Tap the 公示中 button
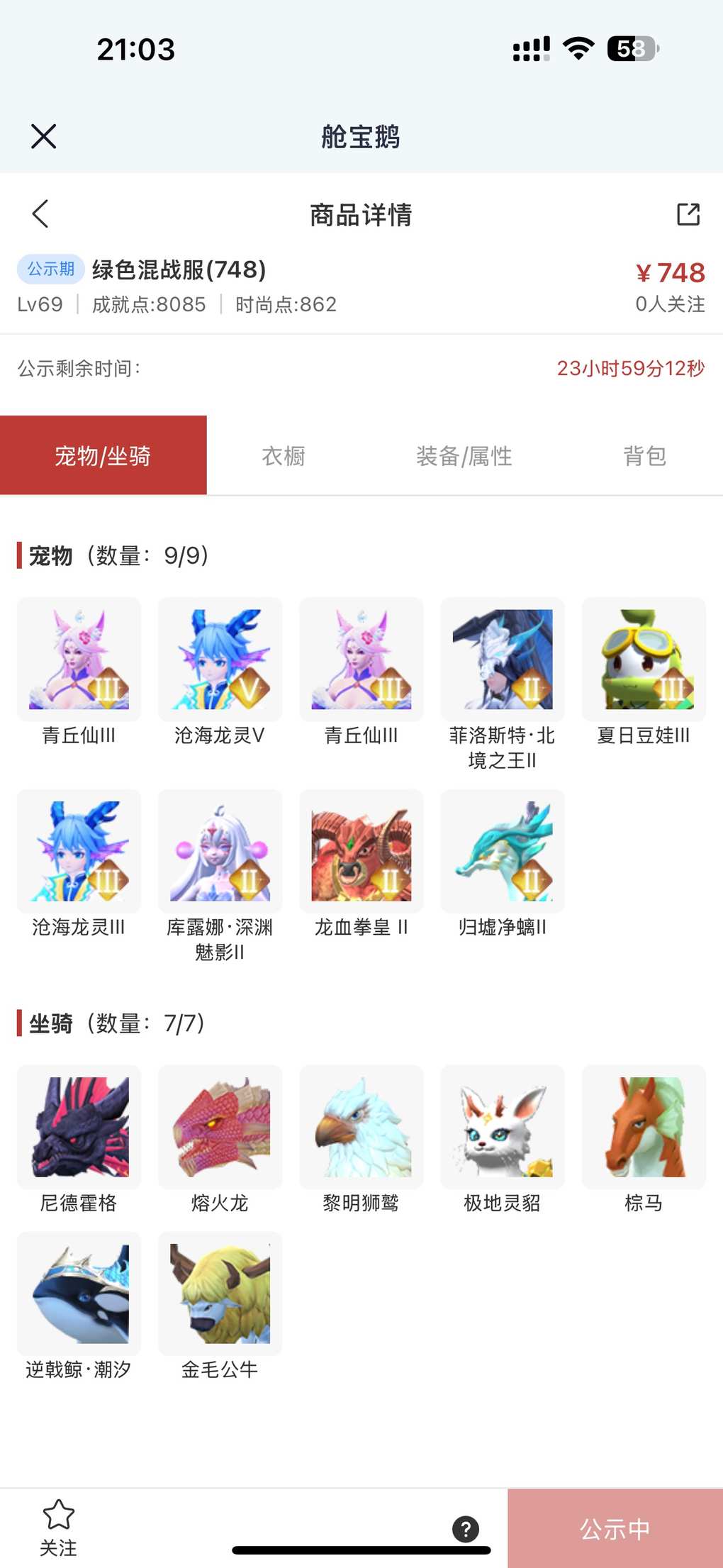 click(615, 1528)
